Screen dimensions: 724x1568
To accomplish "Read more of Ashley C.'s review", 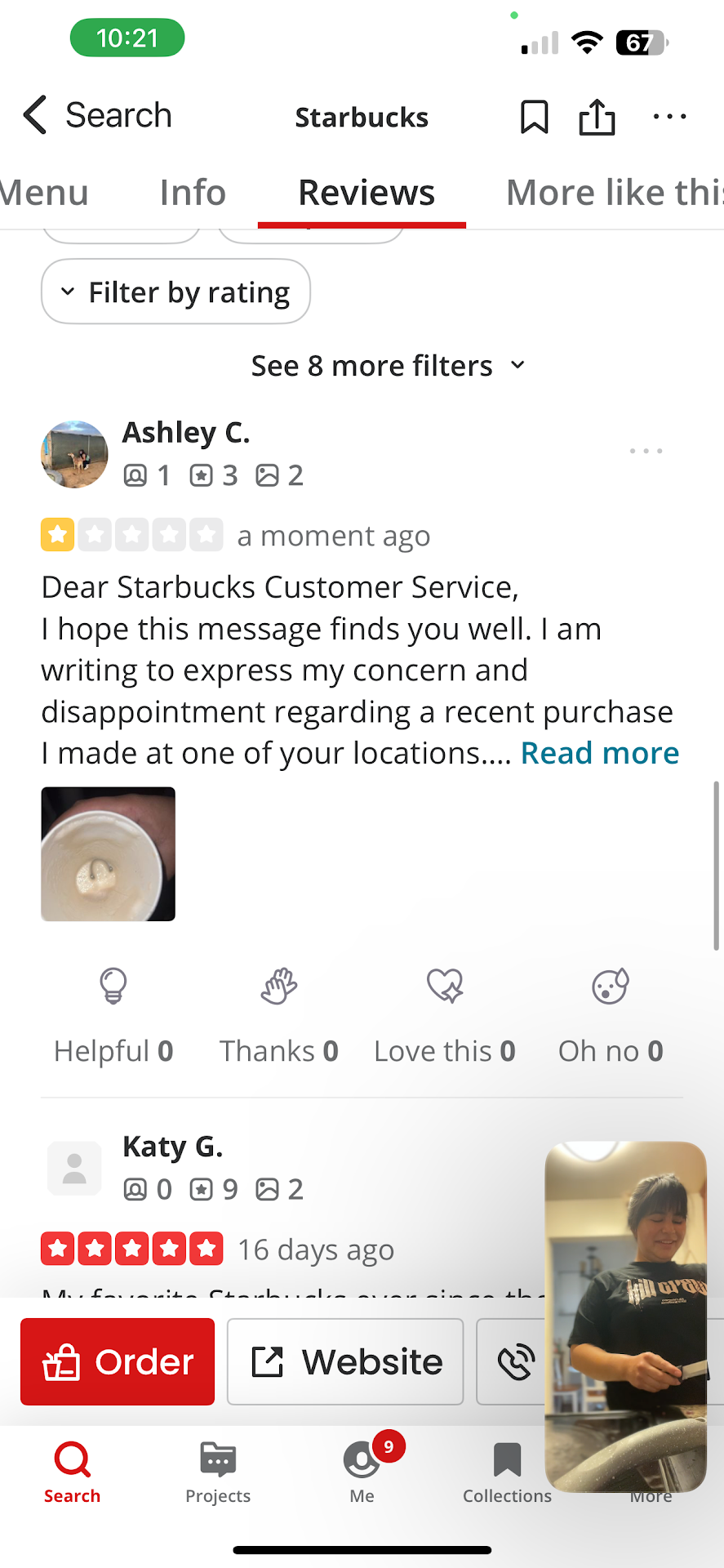I will point(600,753).
